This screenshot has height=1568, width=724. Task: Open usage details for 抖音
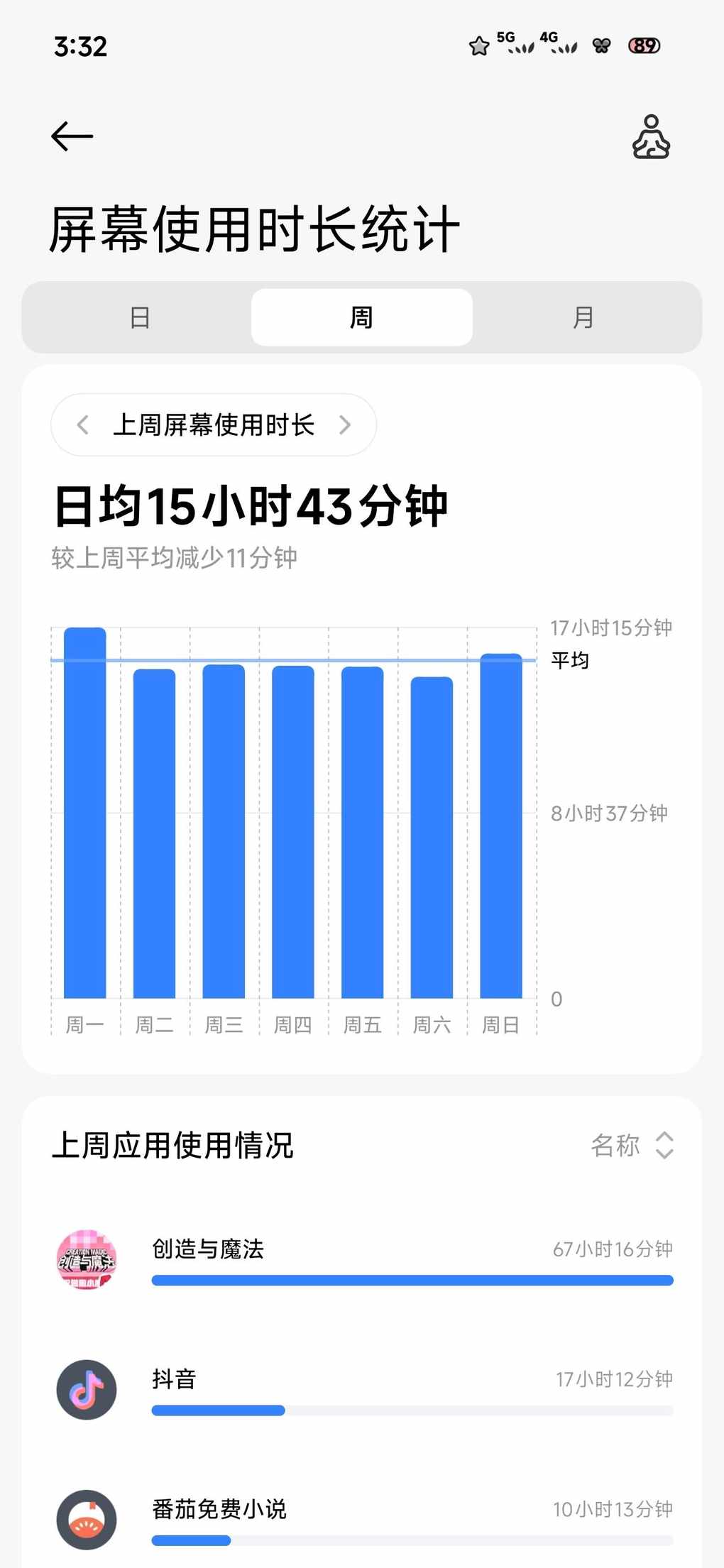(362, 1390)
